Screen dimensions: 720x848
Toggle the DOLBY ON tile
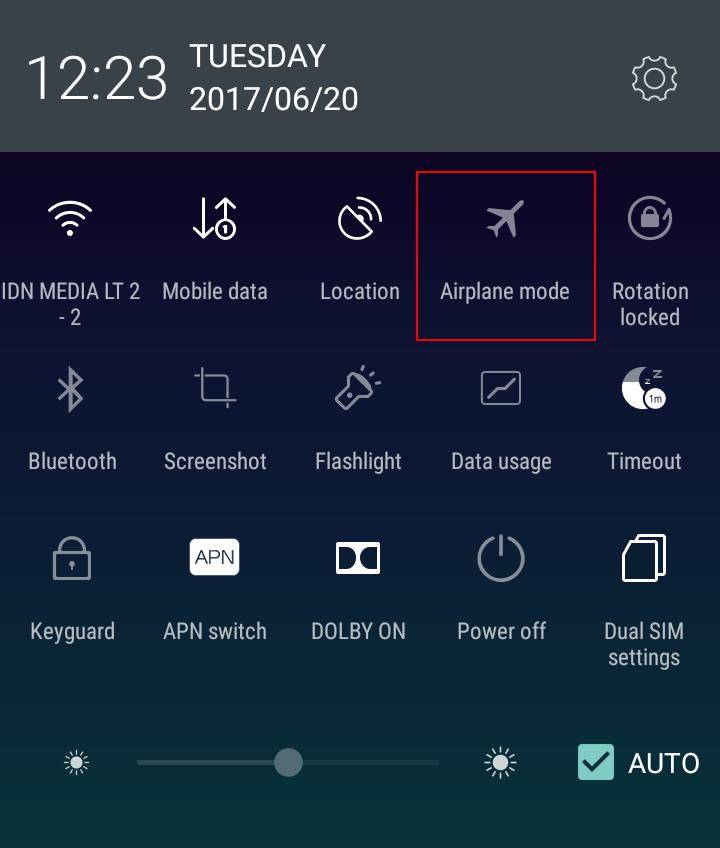(x=358, y=560)
